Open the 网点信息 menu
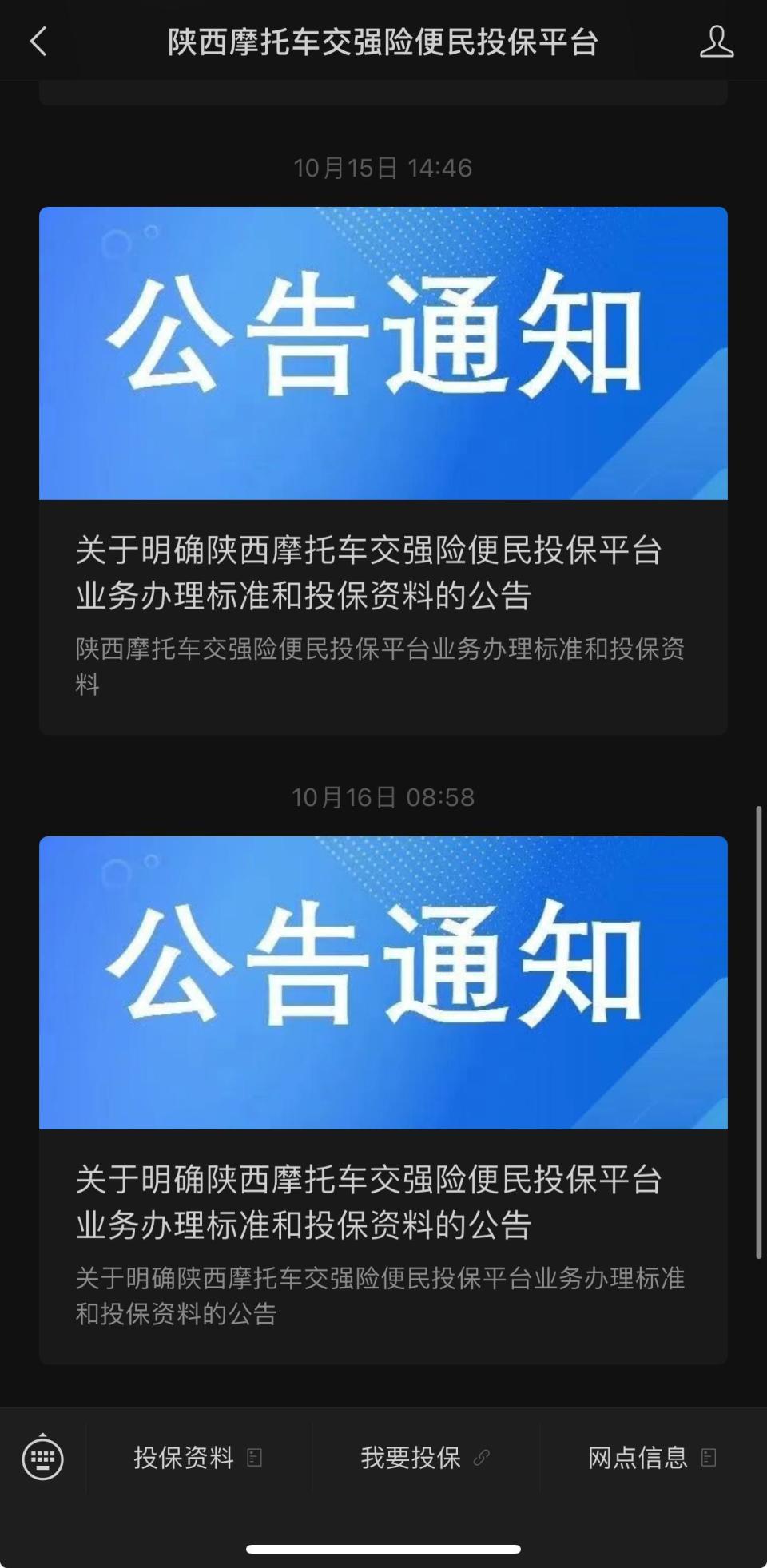Screen dimensions: 767x1568 click(651, 1458)
